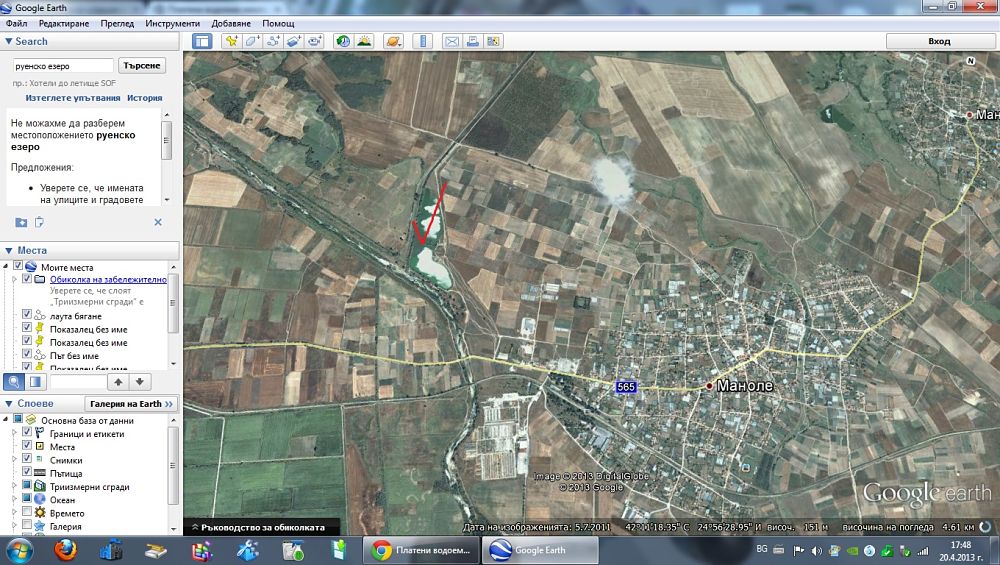Open the ruler measuring tool
1000x565 pixels.
pyautogui.click(x=421, y=41)
